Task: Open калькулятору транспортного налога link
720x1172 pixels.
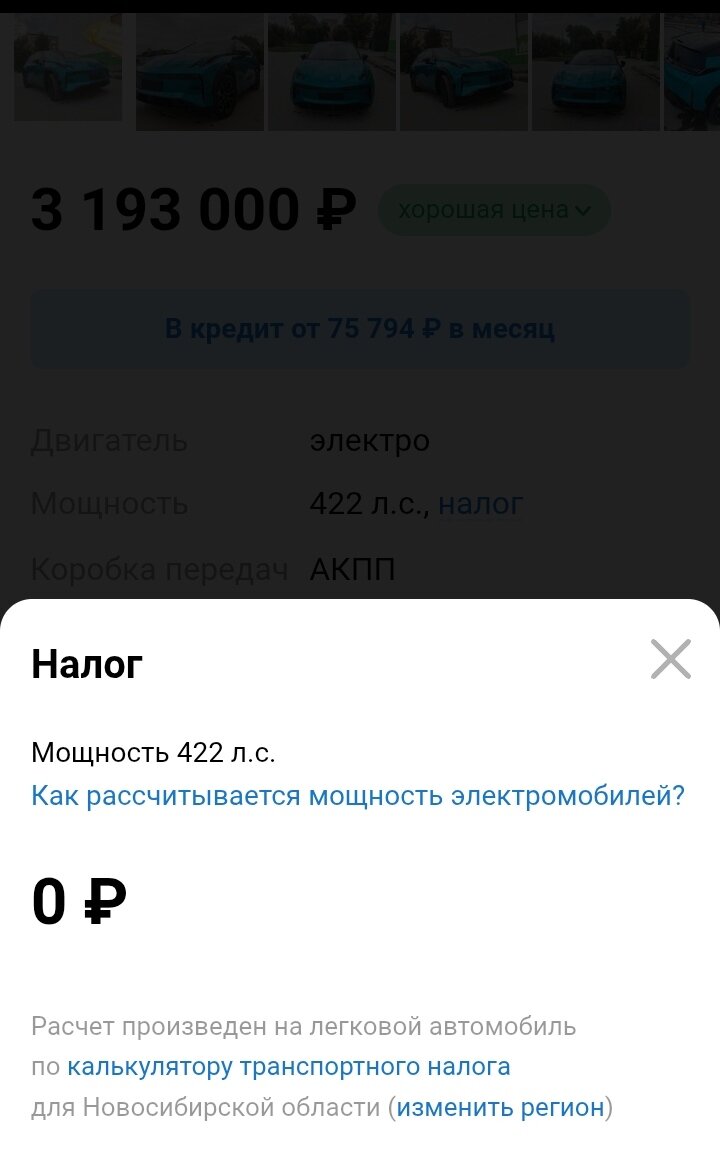Action: pyautogui.click(x=289, y=1067)
